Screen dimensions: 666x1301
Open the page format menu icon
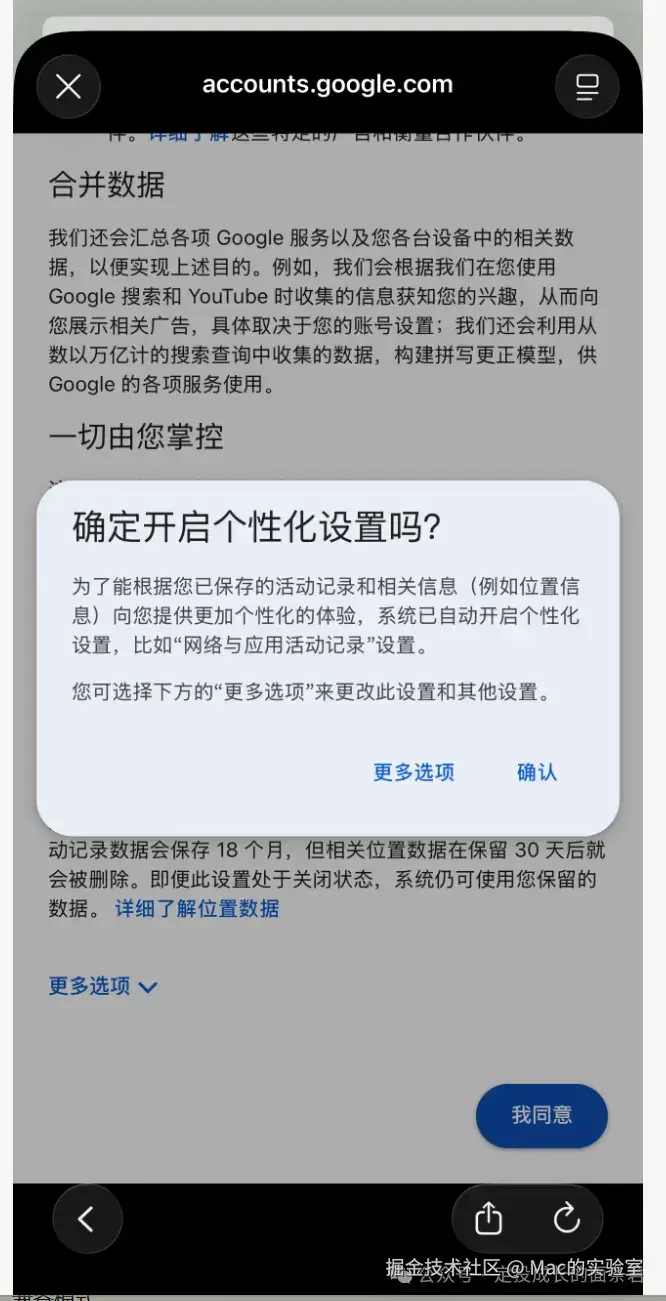587,86
